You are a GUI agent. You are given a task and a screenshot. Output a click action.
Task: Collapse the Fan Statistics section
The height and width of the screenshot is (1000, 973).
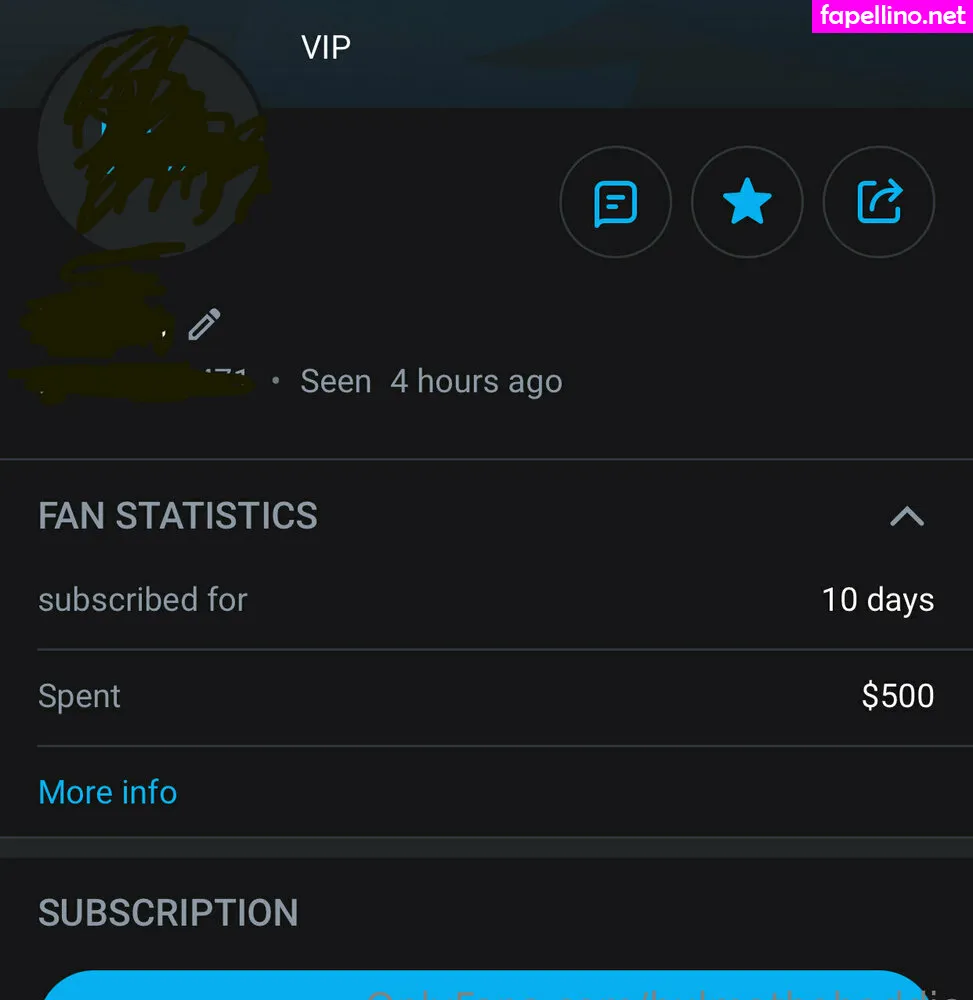click(x=907, y=516)
